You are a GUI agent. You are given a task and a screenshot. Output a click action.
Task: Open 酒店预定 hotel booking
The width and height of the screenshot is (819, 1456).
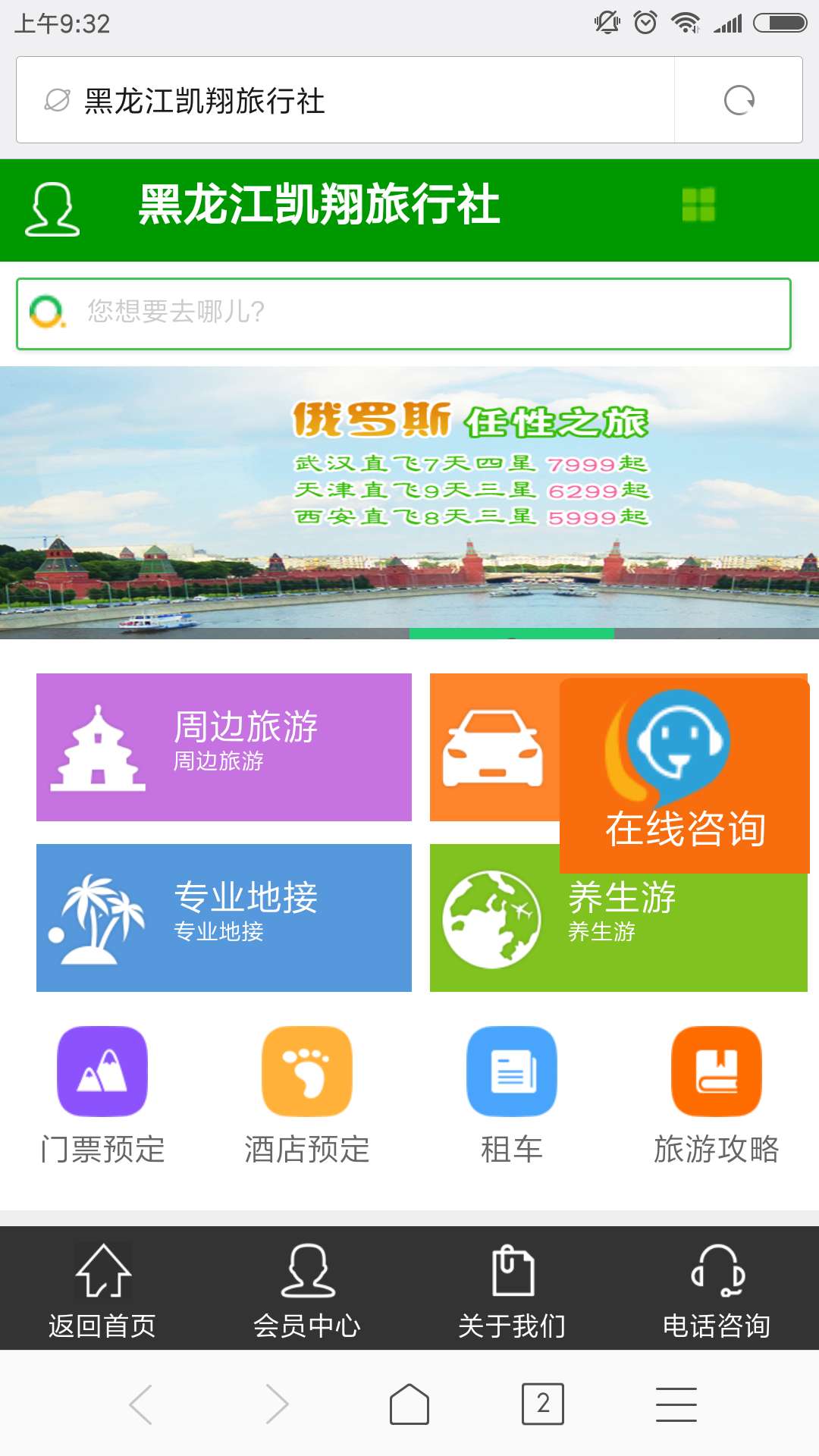[307, 1096]
